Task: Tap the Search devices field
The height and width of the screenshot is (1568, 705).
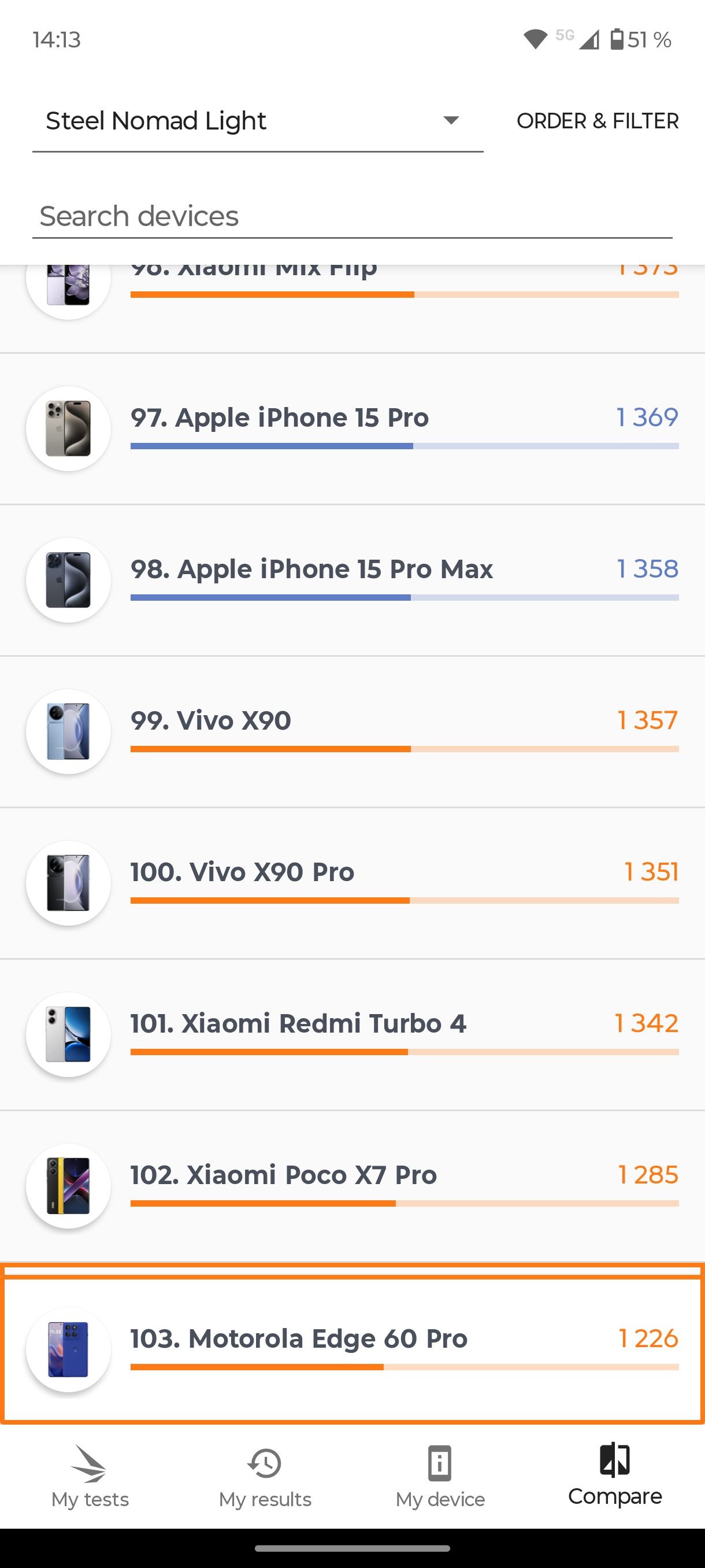Action: click(x=351, y=217)
